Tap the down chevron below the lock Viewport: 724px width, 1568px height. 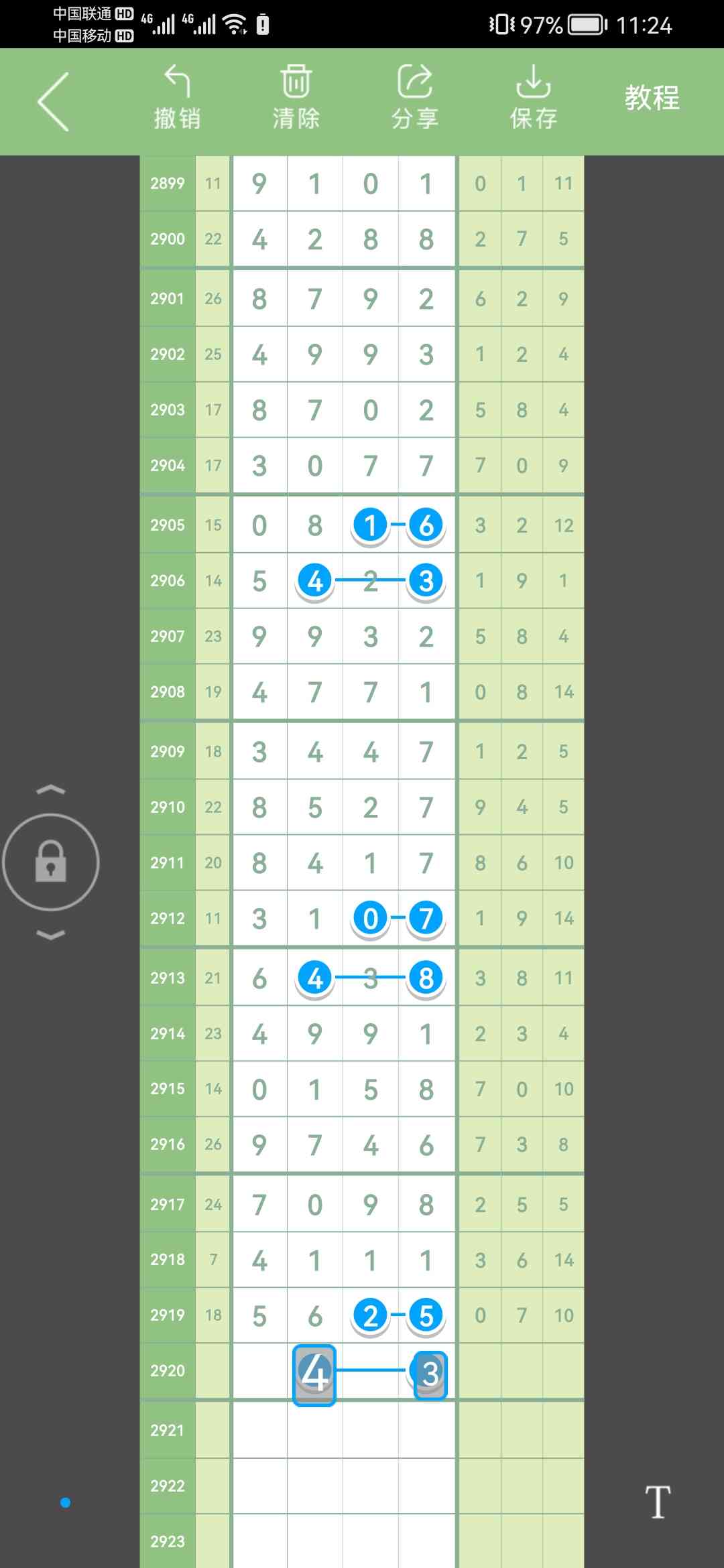51,935
